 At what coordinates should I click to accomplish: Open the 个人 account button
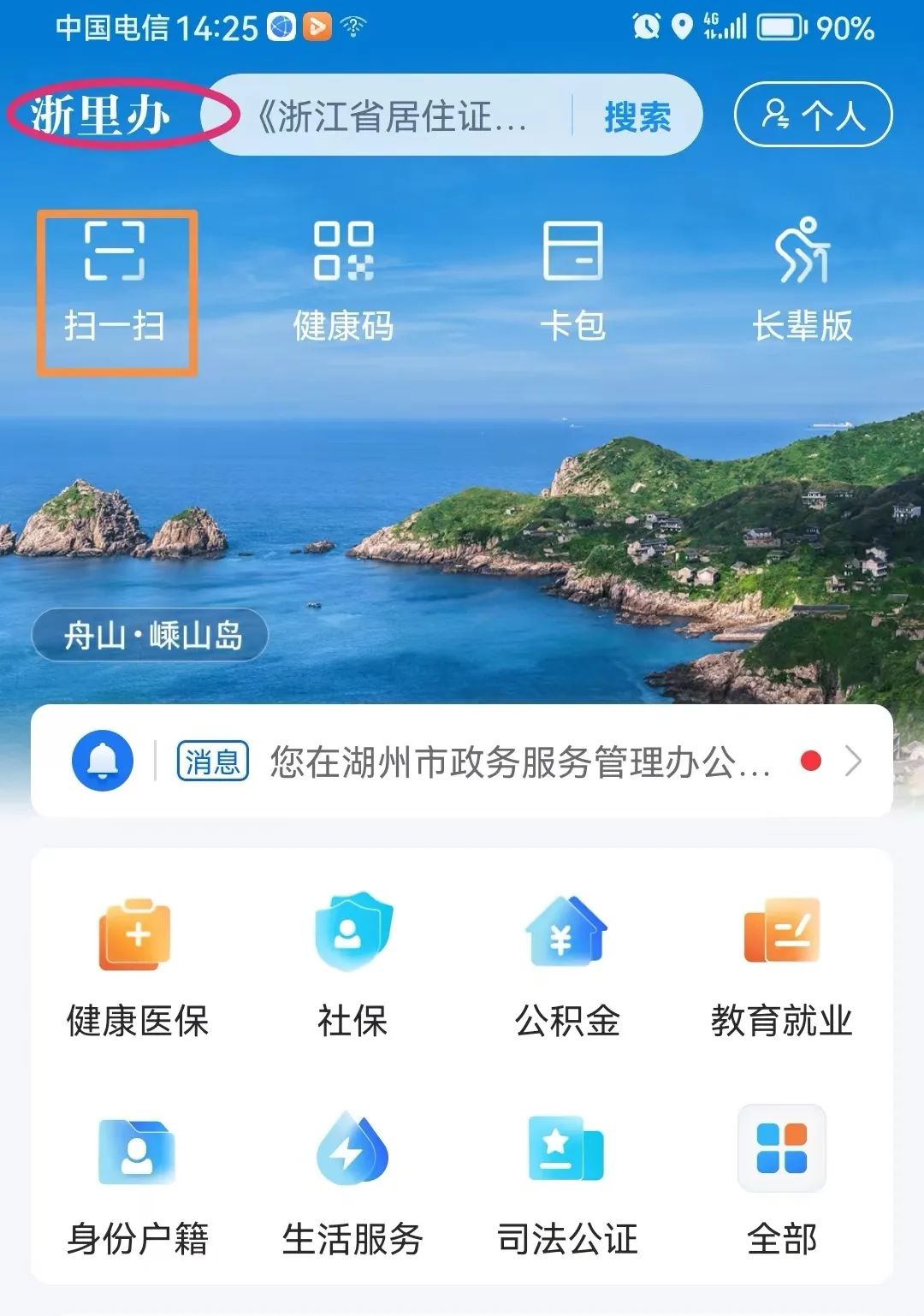[813, 115]
